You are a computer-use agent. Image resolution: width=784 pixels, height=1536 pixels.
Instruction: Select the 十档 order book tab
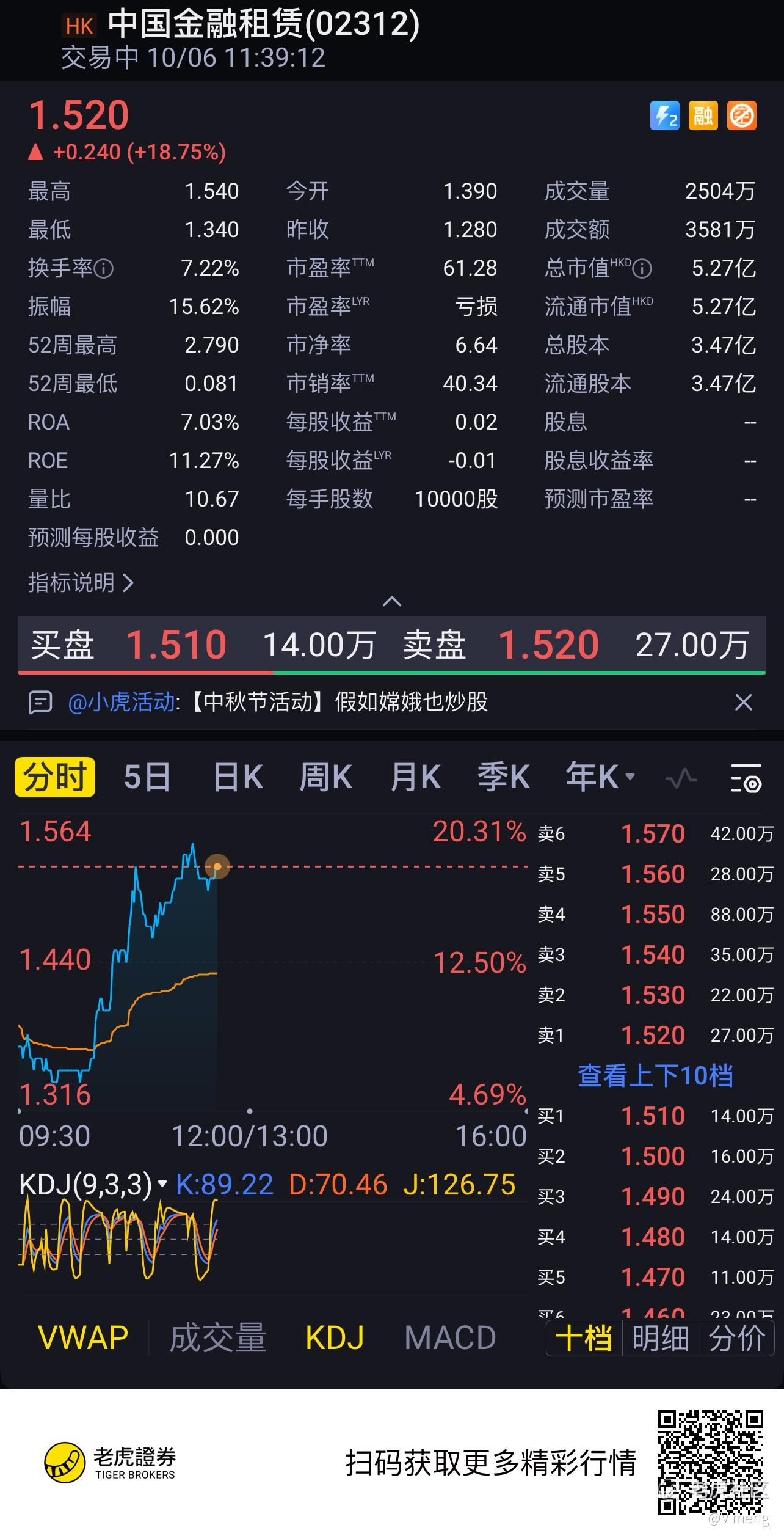coord(584,1338)
